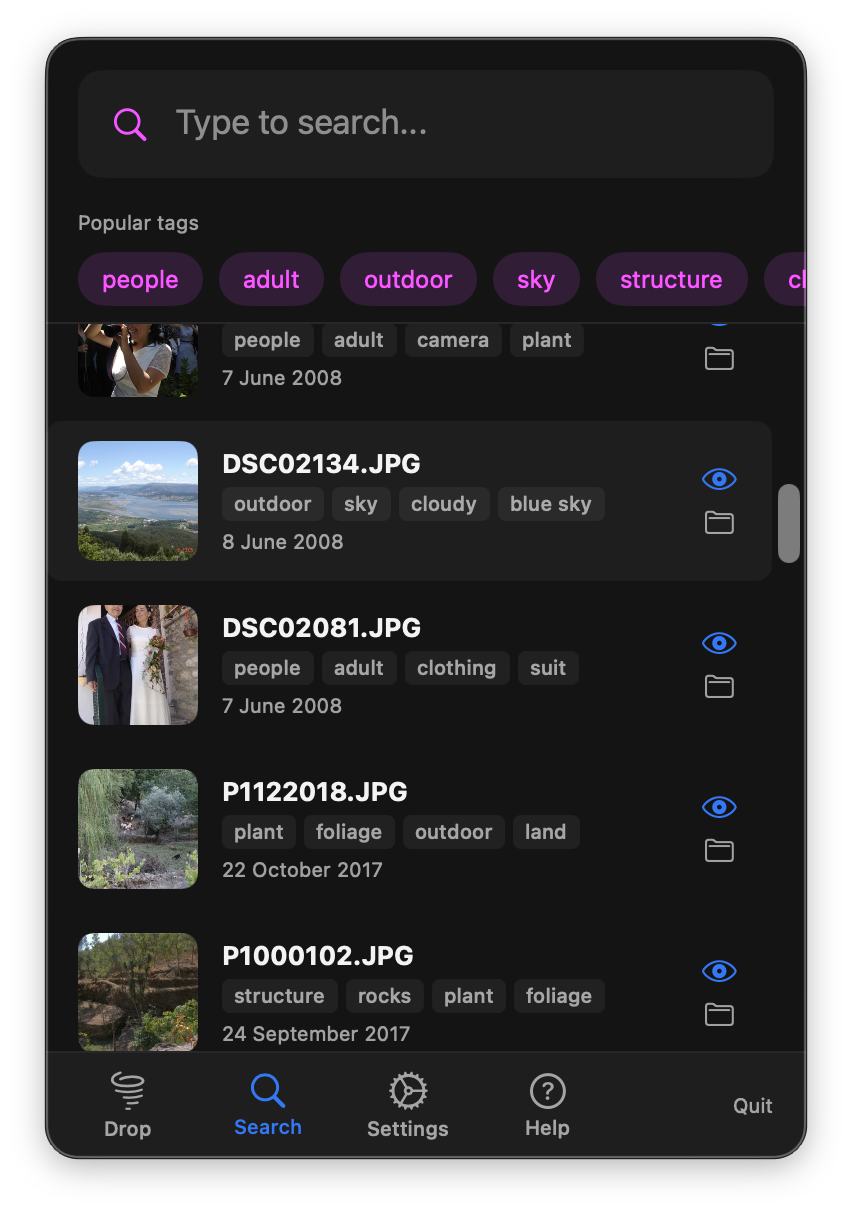852x1212 pixels.
Task: Click the eye icon for P1122018.JPG
Action: (719, 807)
